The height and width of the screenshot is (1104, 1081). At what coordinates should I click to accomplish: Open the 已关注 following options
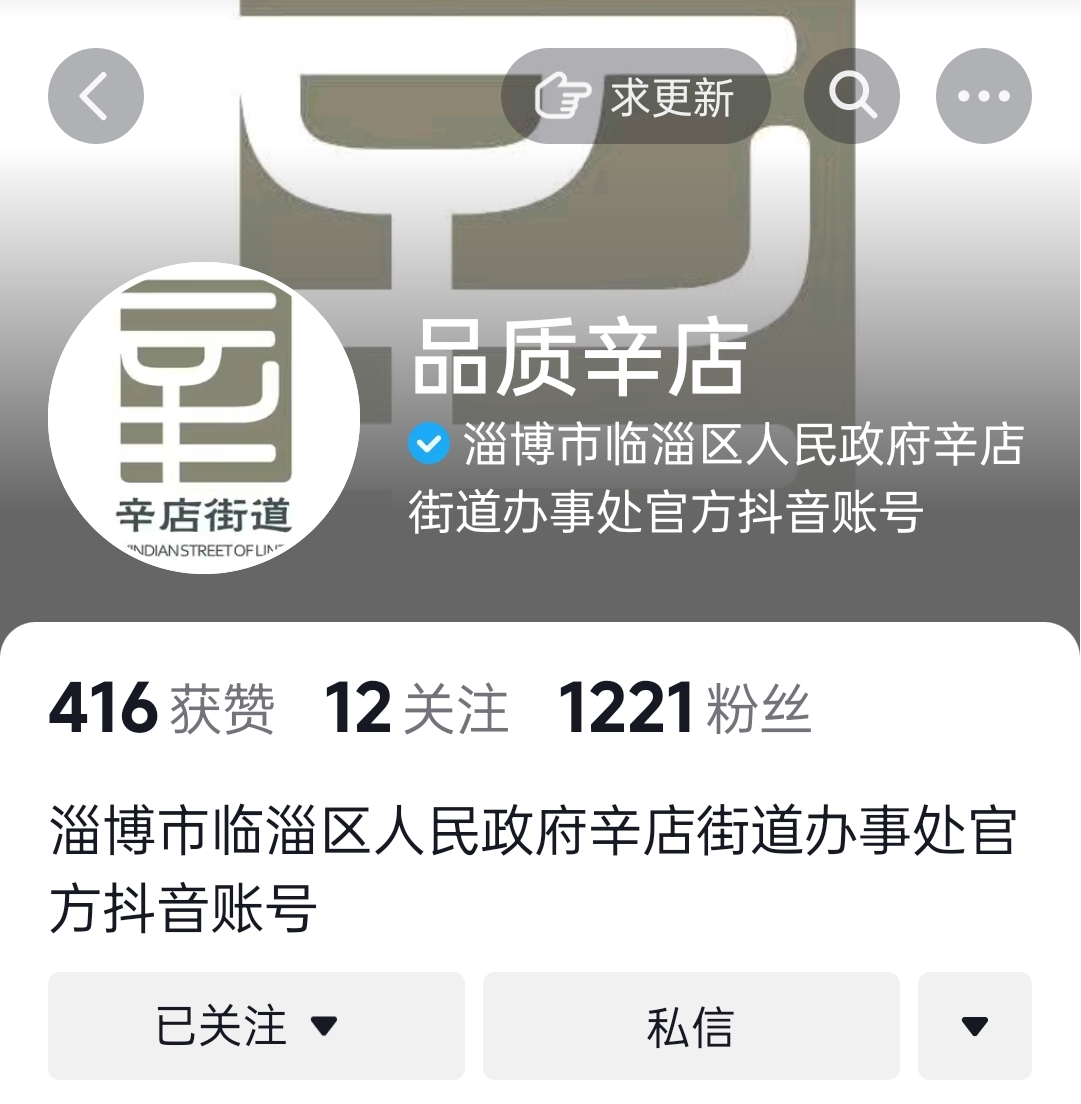pos(256,1026)
